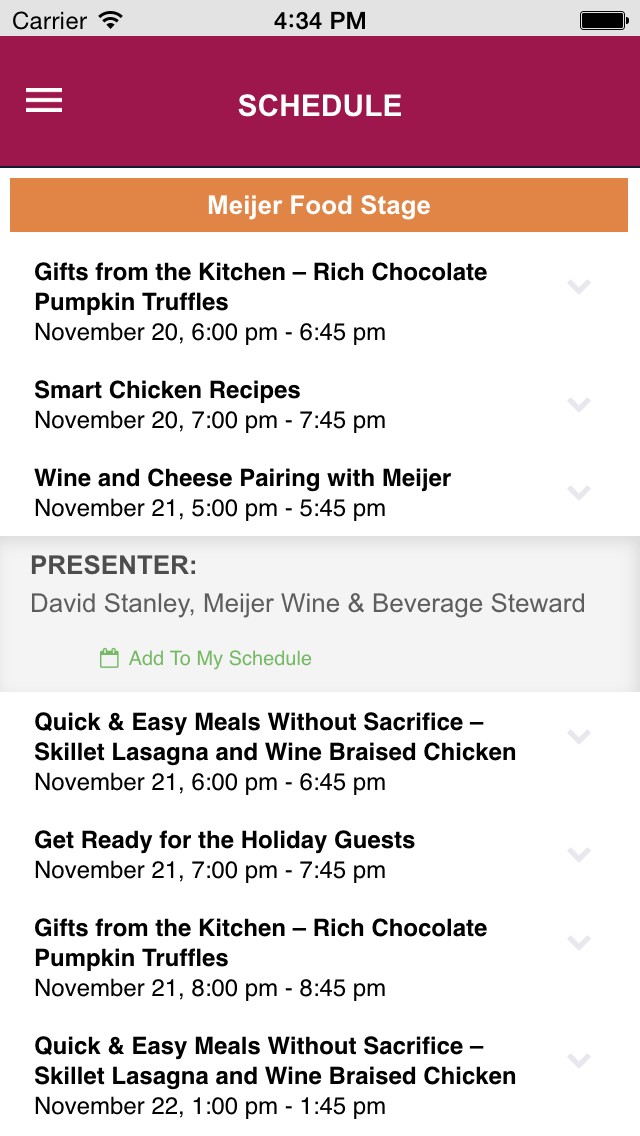
Task: Expand Smart Chicken Recipes details
Action: [578, 404]
